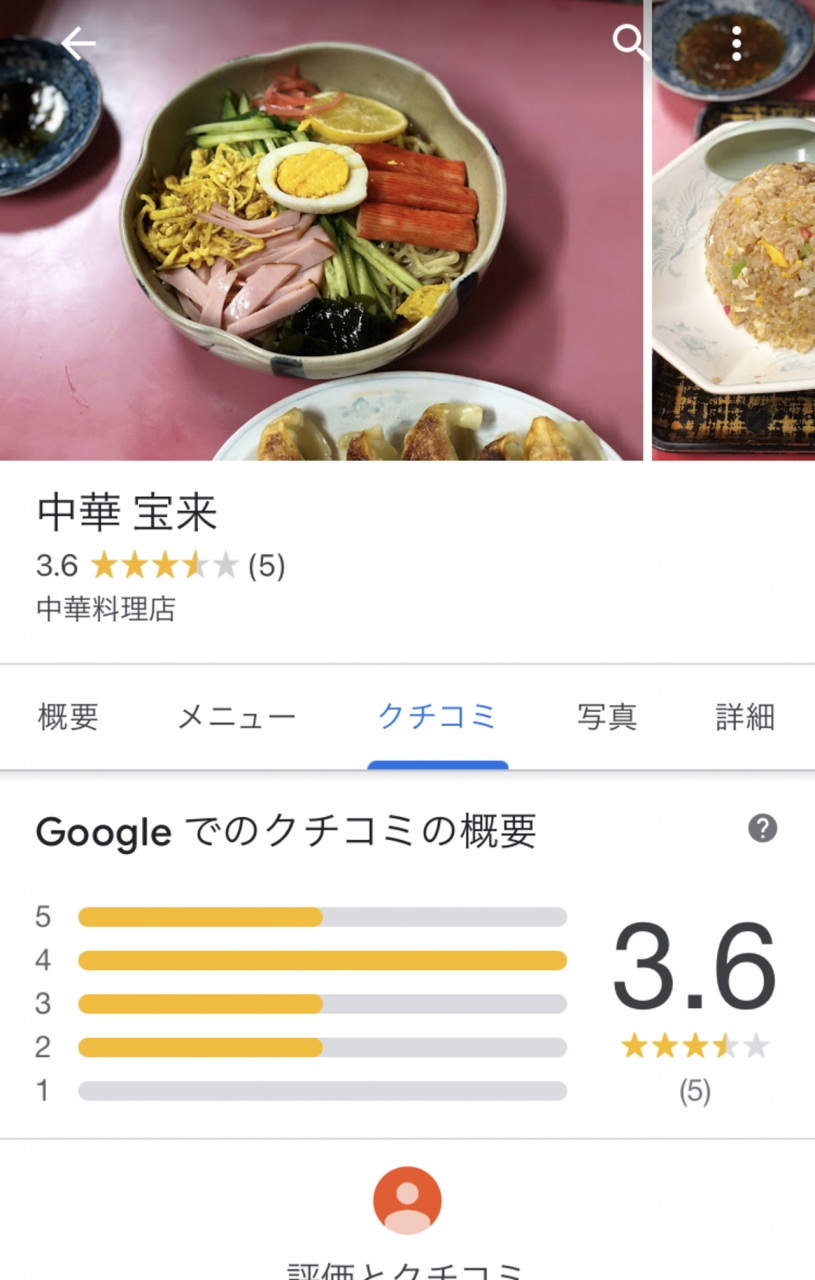Switch to the 概要 tab
Screen dimensions: 815x1280
tap(68, 717)
